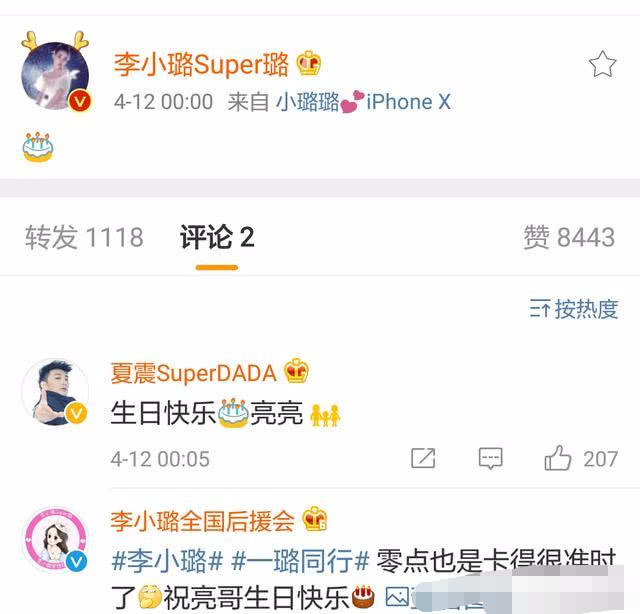The height and width of the screenshot is (614, 640).
Task: Favorite the post with the star icon
Action: [x=602, y=66]
